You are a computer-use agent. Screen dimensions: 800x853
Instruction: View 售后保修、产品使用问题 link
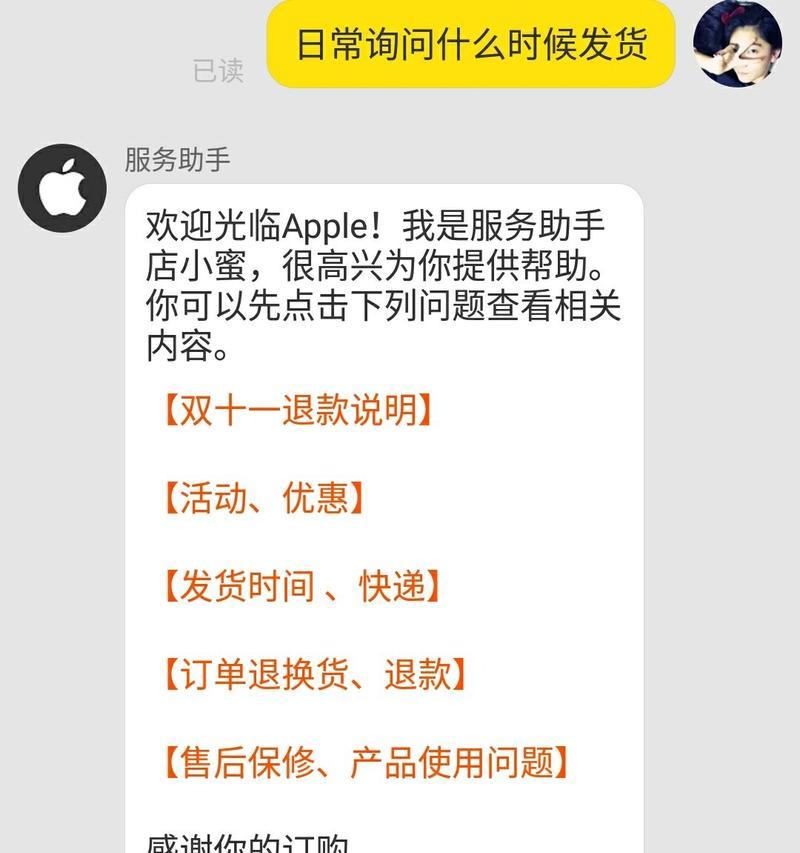click(366, 763)
